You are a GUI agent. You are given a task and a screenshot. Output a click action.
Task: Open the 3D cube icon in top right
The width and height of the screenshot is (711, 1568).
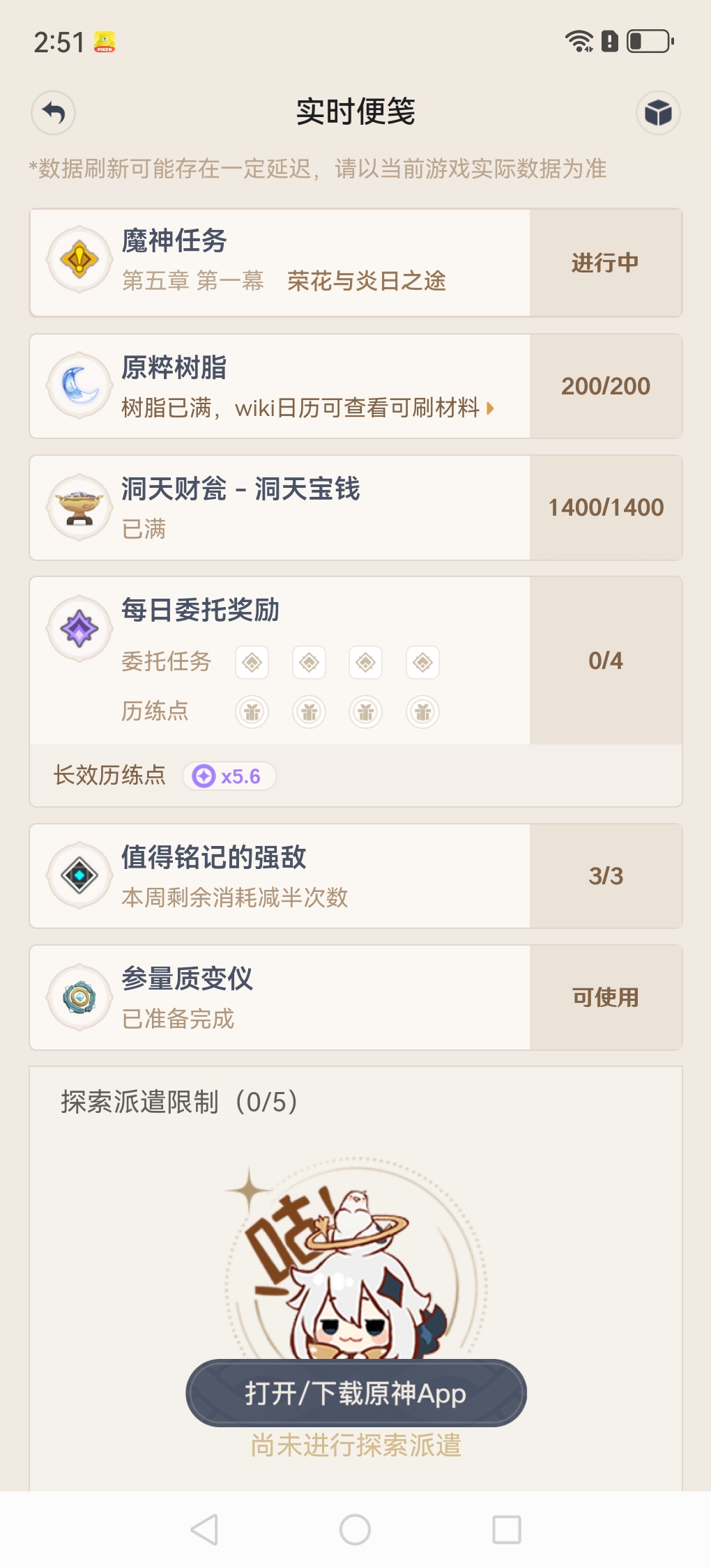coord(658,113)
